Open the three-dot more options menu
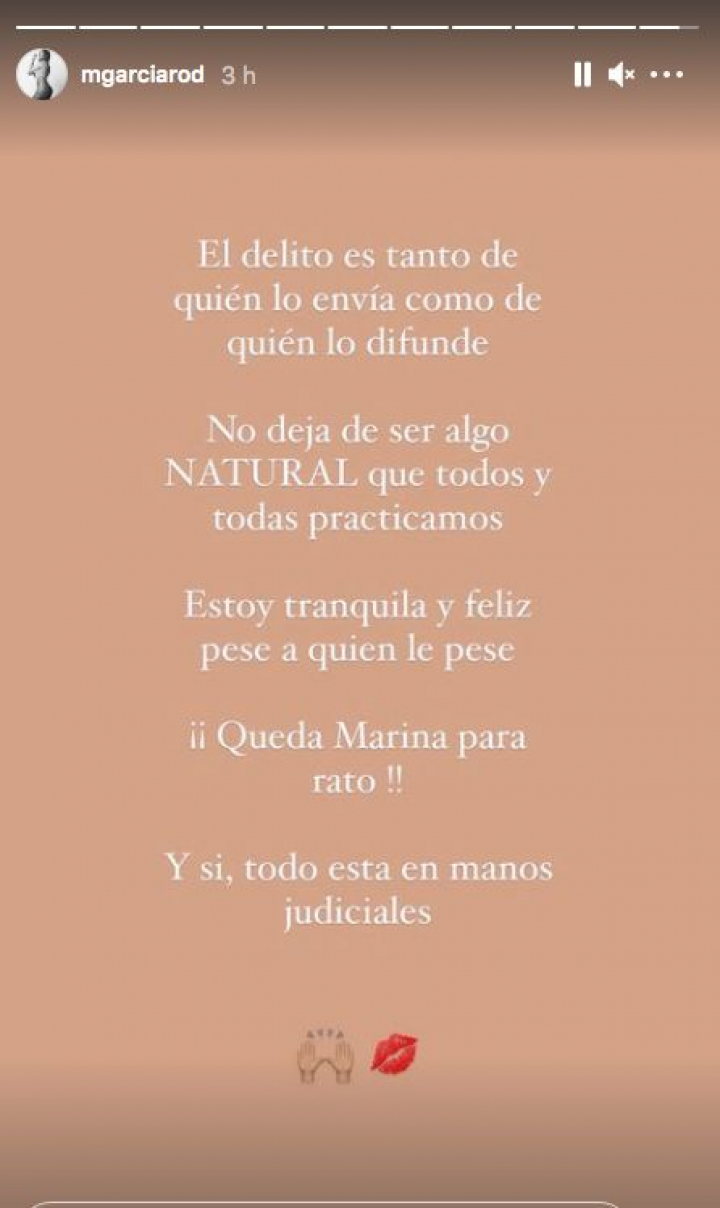720x1208 pixels. point(667,74)
